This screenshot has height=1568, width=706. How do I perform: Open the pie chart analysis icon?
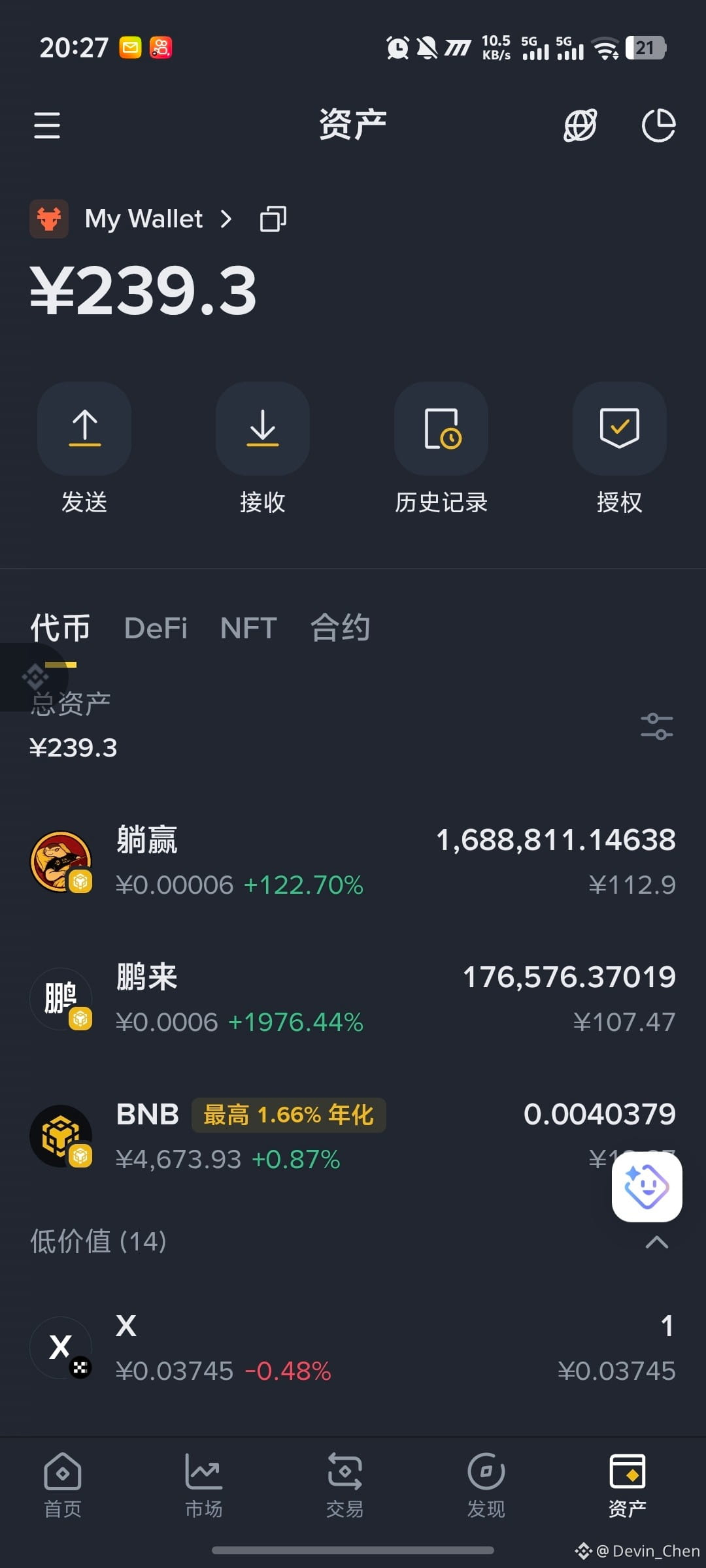(658, 125)
